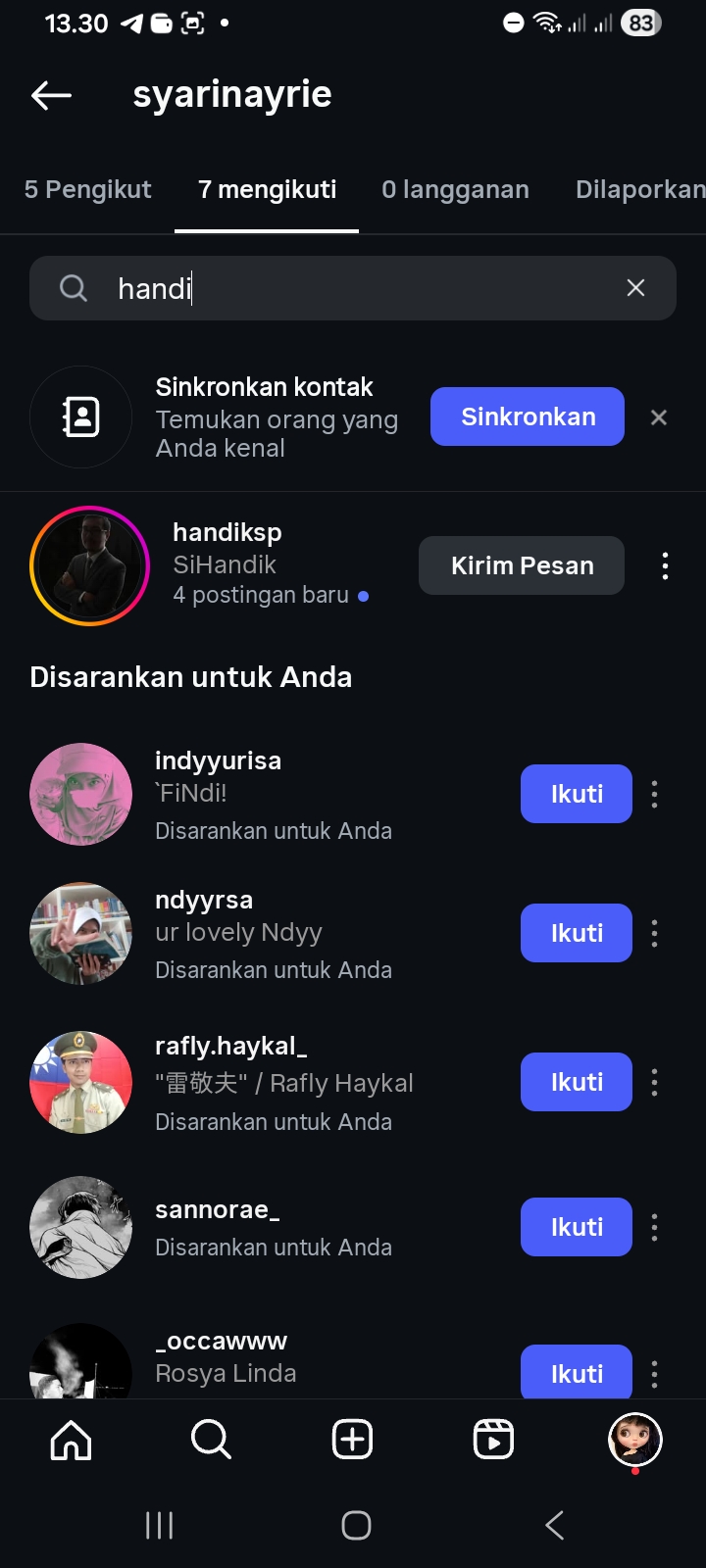
Task: Open the Reels tab
Action: 493,1440
